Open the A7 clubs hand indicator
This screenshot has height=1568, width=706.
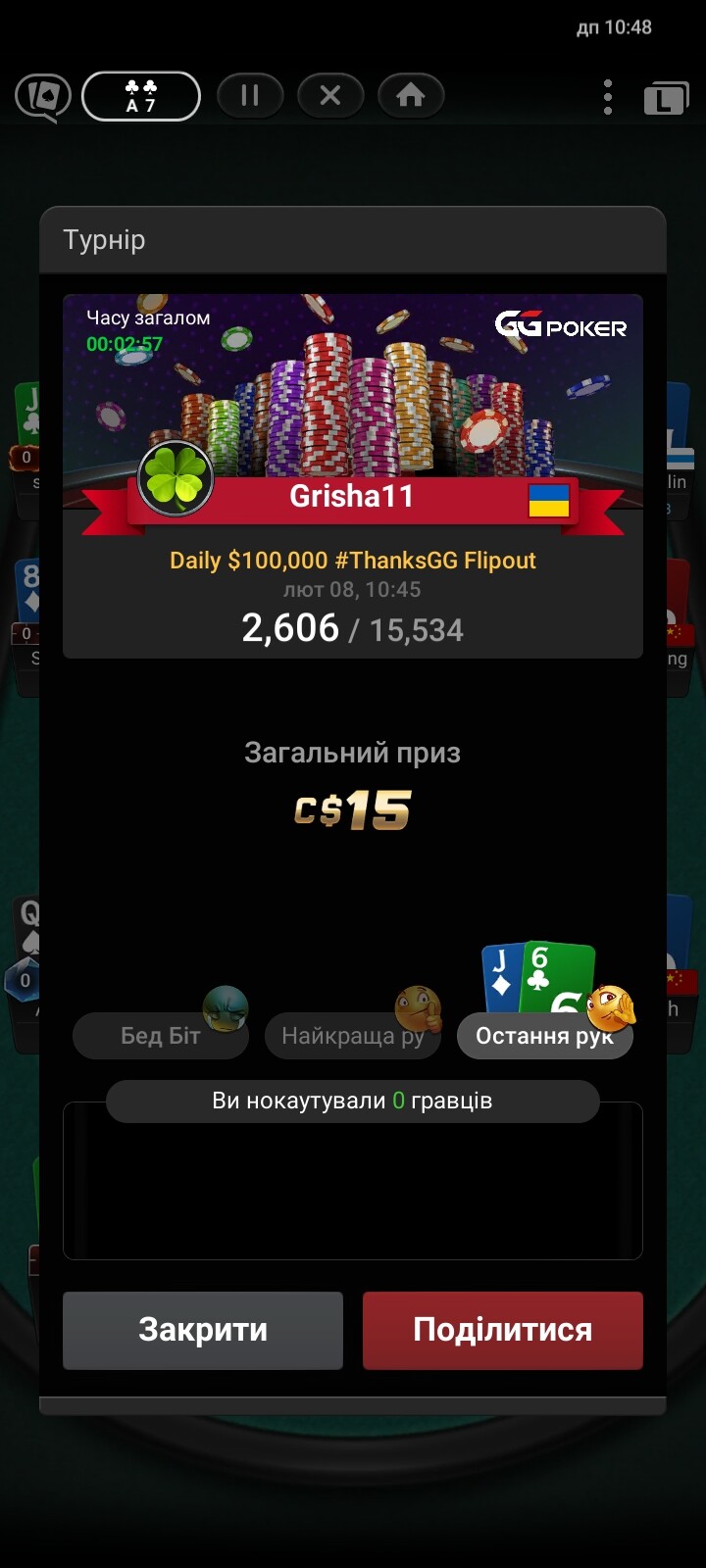tap(141, 96)
